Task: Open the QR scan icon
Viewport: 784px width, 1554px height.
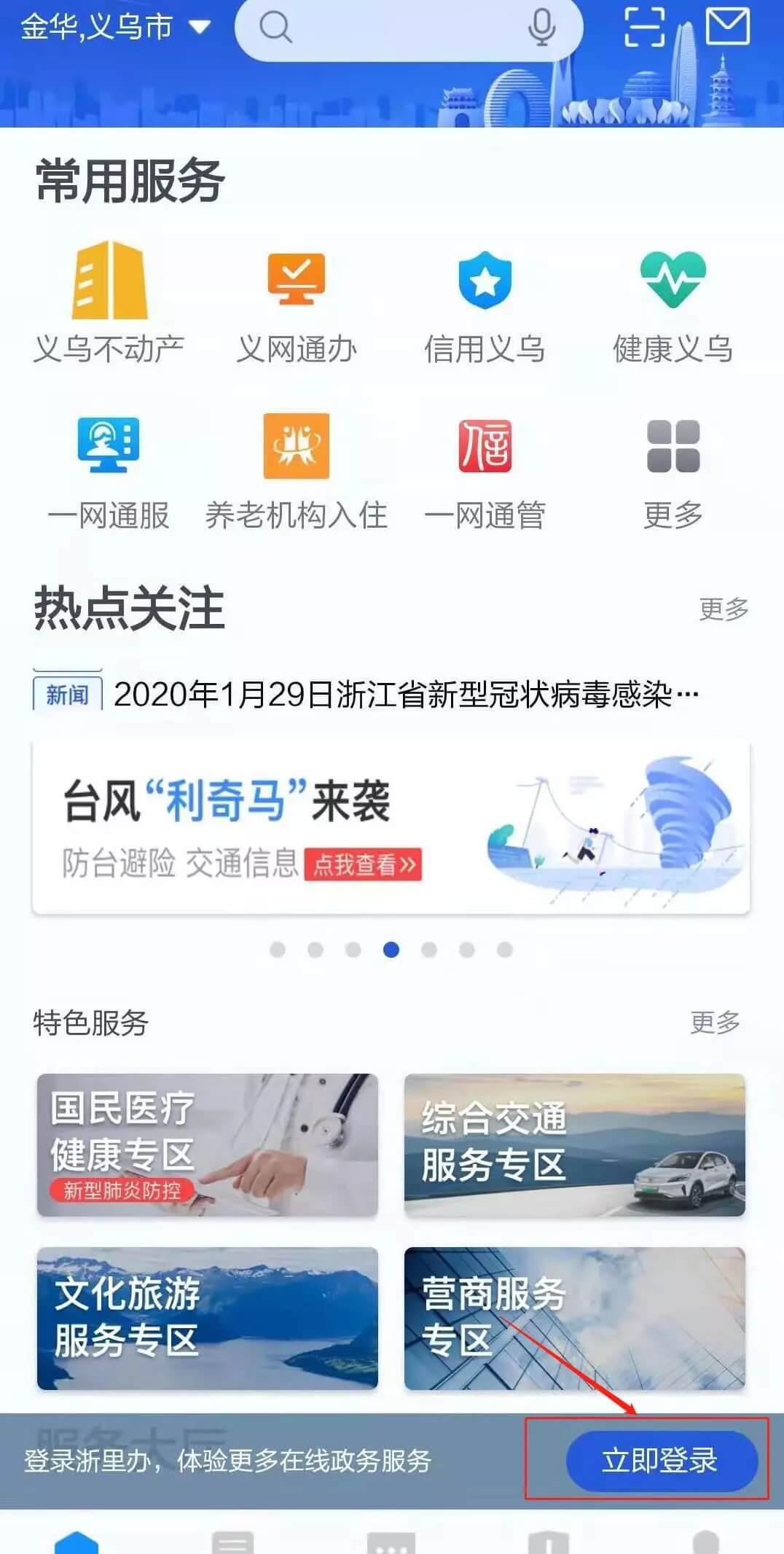Action: (645, 28)
